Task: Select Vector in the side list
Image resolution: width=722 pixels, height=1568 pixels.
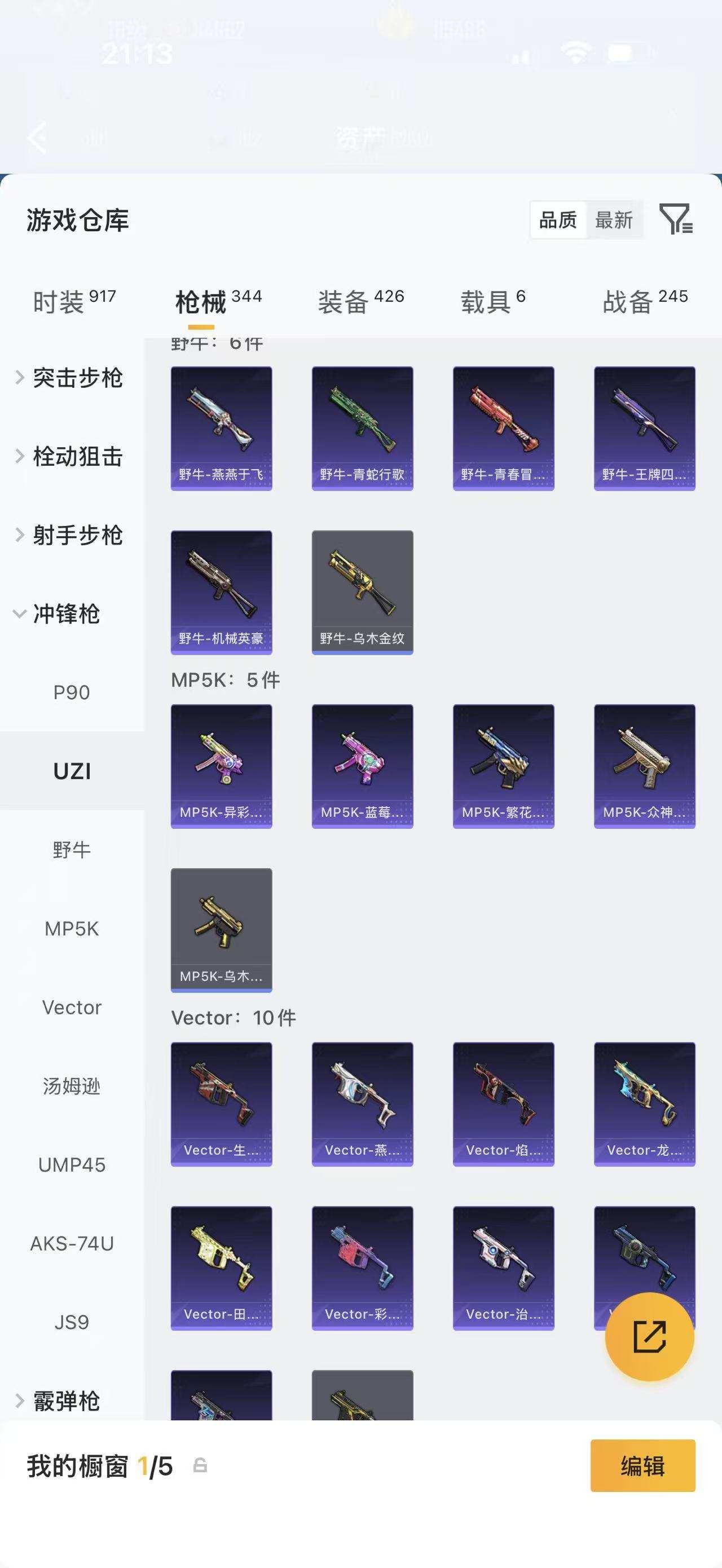Action: [72, 1008]
